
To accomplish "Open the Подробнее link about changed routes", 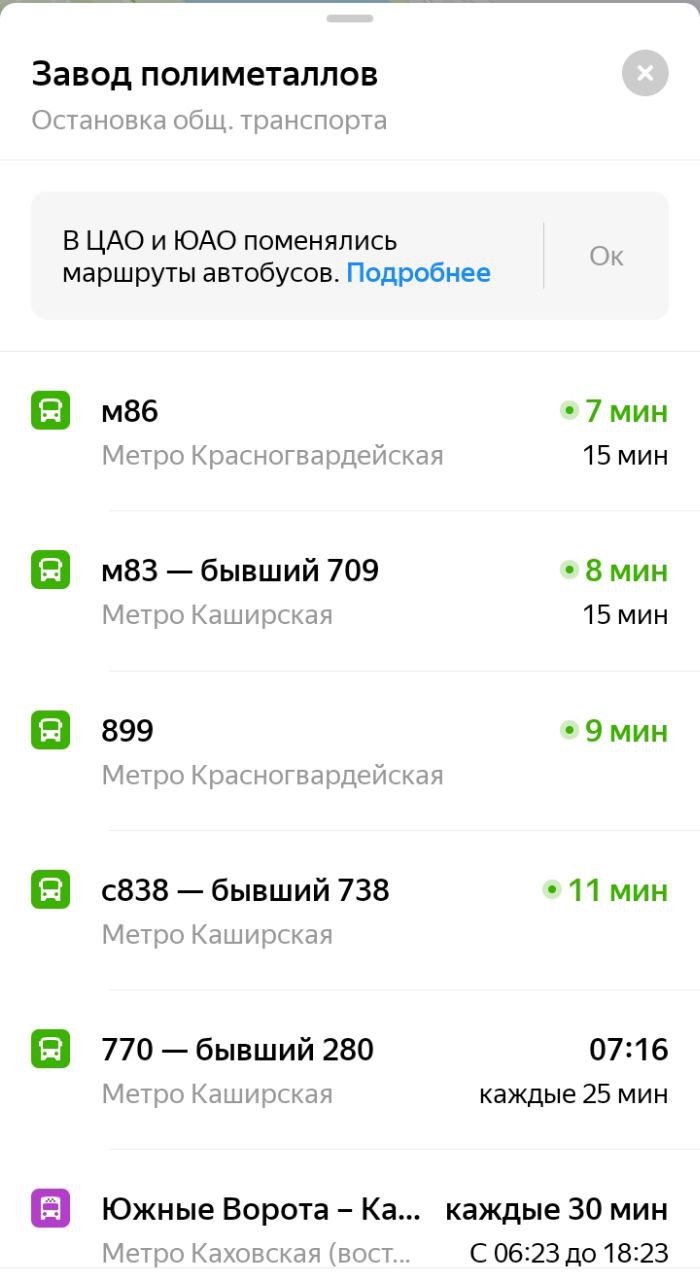I will click(x=418, y=273).
